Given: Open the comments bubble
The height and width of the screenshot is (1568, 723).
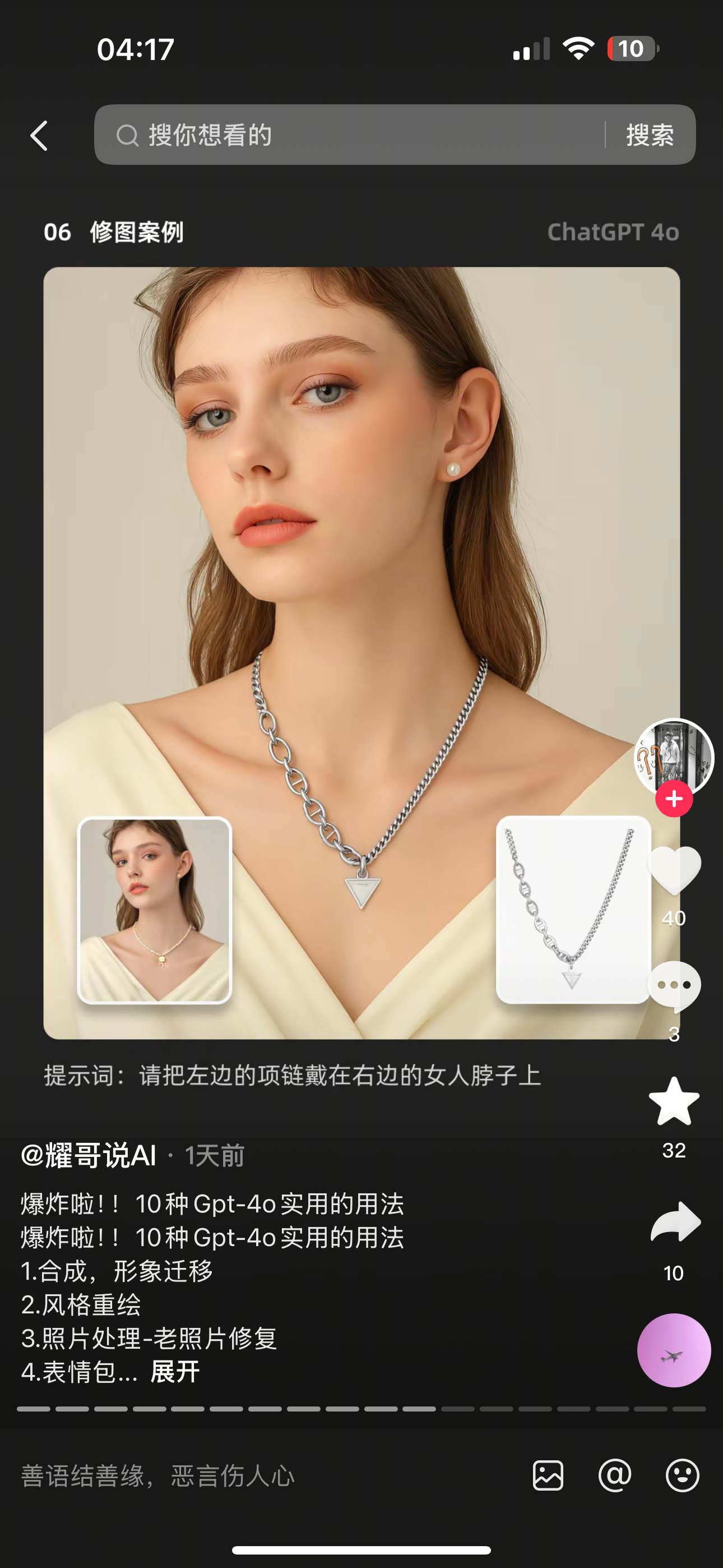Looking at the screenshot, I should point(674,986).
